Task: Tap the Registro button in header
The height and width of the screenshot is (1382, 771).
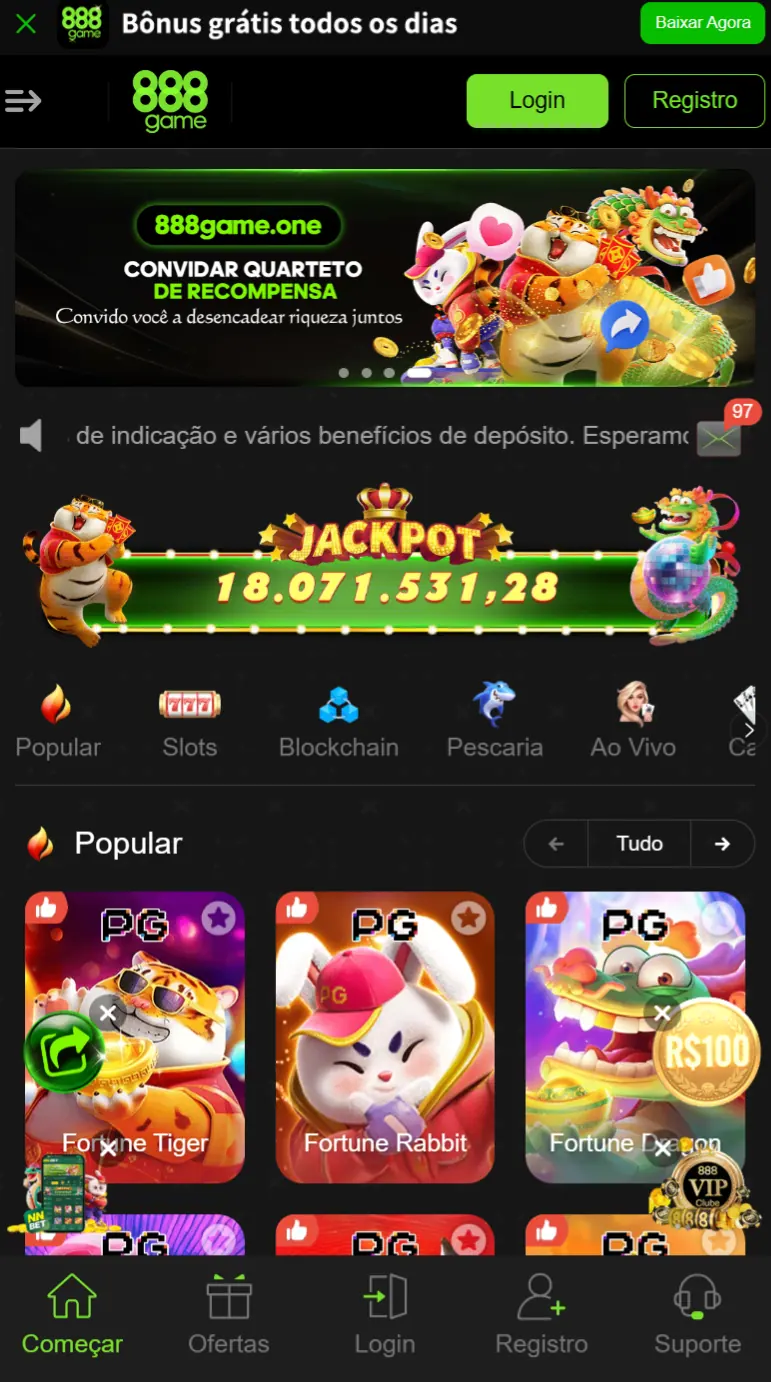Action: pyautogui.click(x=694, y=100)
